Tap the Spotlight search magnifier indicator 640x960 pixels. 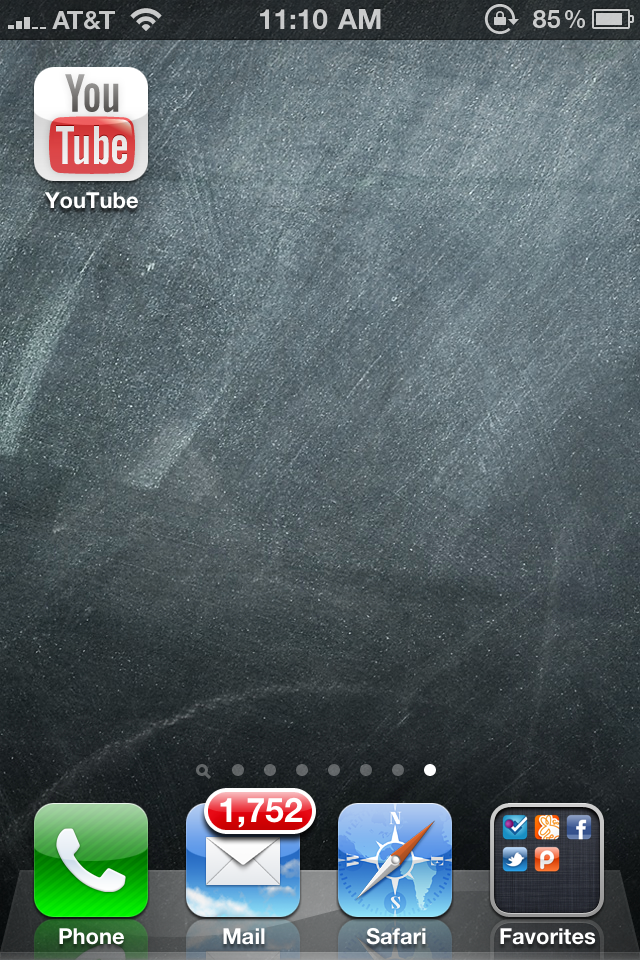coord(204,770)
